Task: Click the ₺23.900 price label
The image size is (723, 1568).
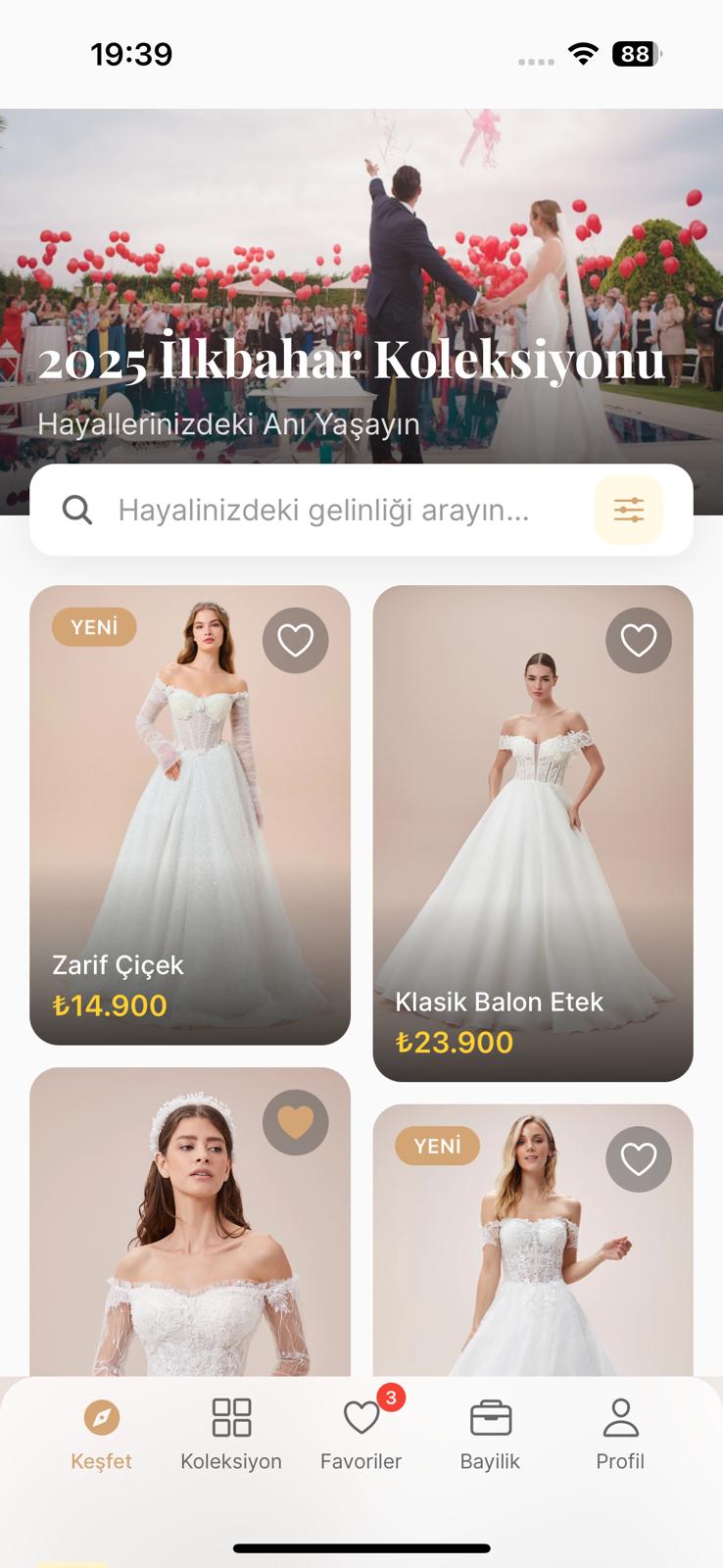Action: [x=455, y=1042]
